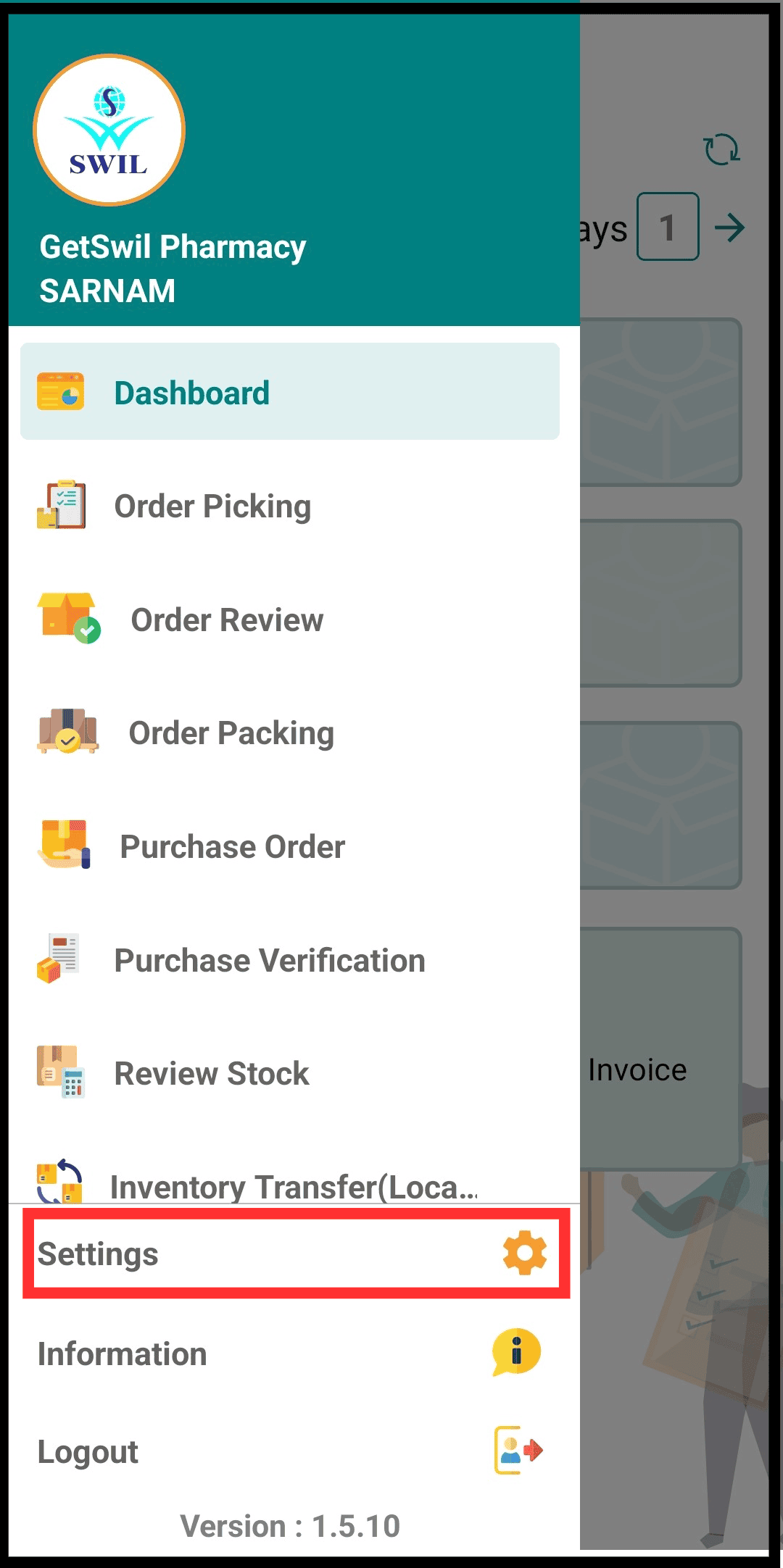The image size is (783, 1568).
Task: Tap the days number field
Action: click(668, 227)
